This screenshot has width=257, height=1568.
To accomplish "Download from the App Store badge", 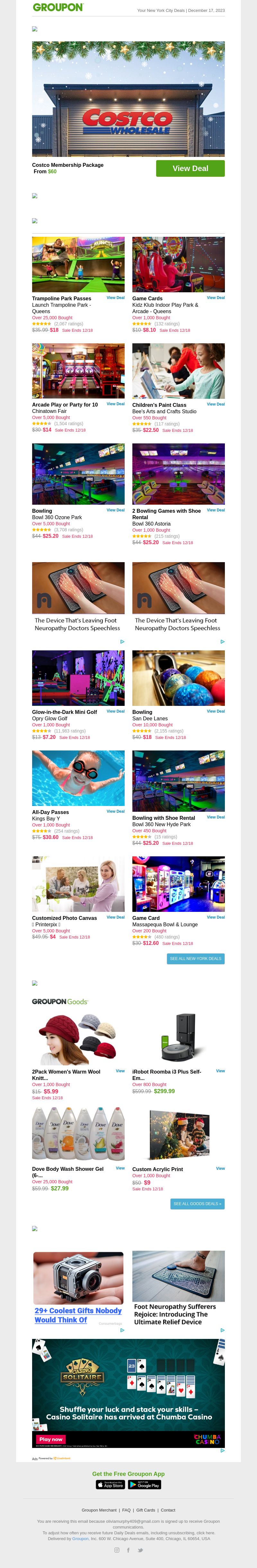I will pos(110,1485).
